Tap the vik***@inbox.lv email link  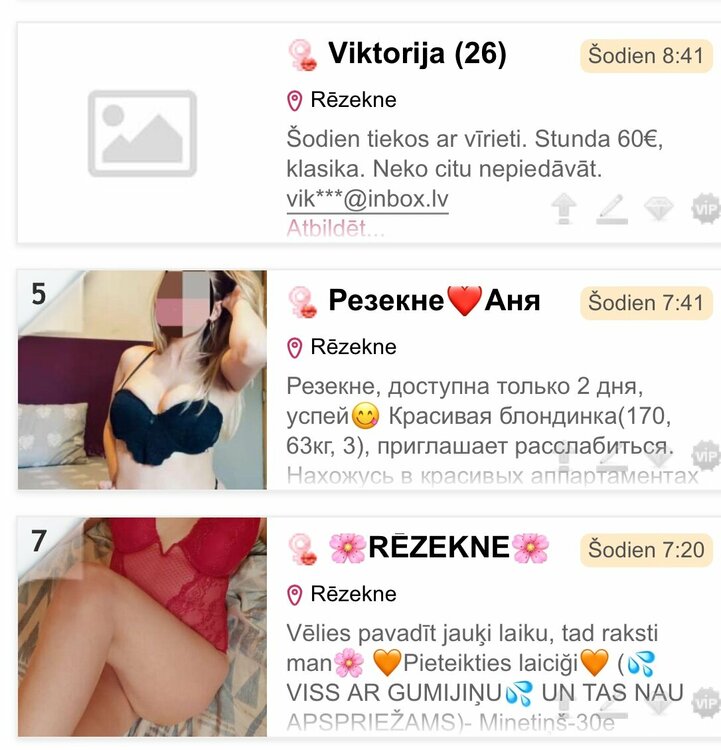(x=367, y=199)
